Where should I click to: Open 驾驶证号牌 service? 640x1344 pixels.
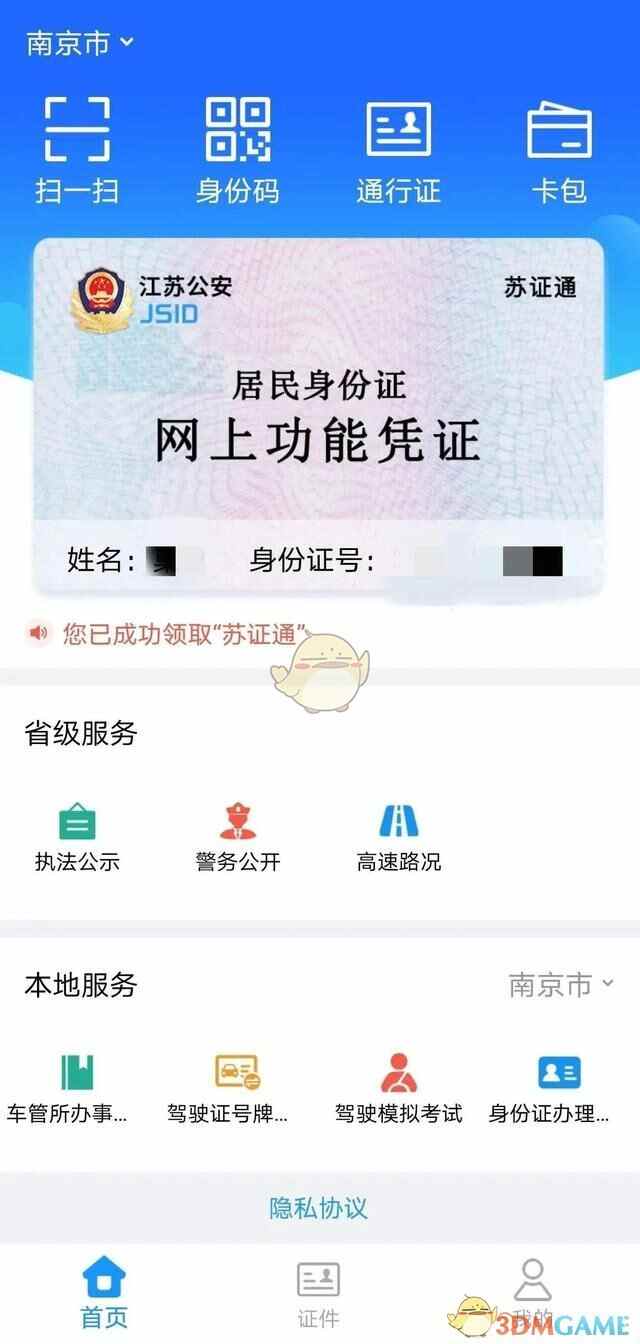[237, 1088]
